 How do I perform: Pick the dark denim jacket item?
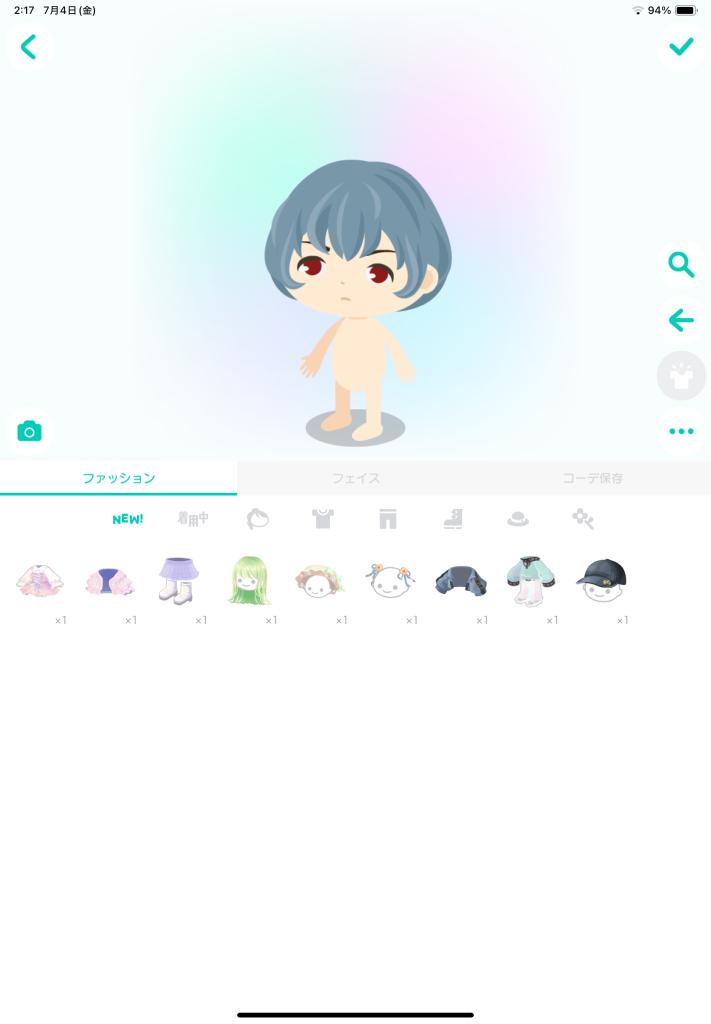[x=460, y=581]
